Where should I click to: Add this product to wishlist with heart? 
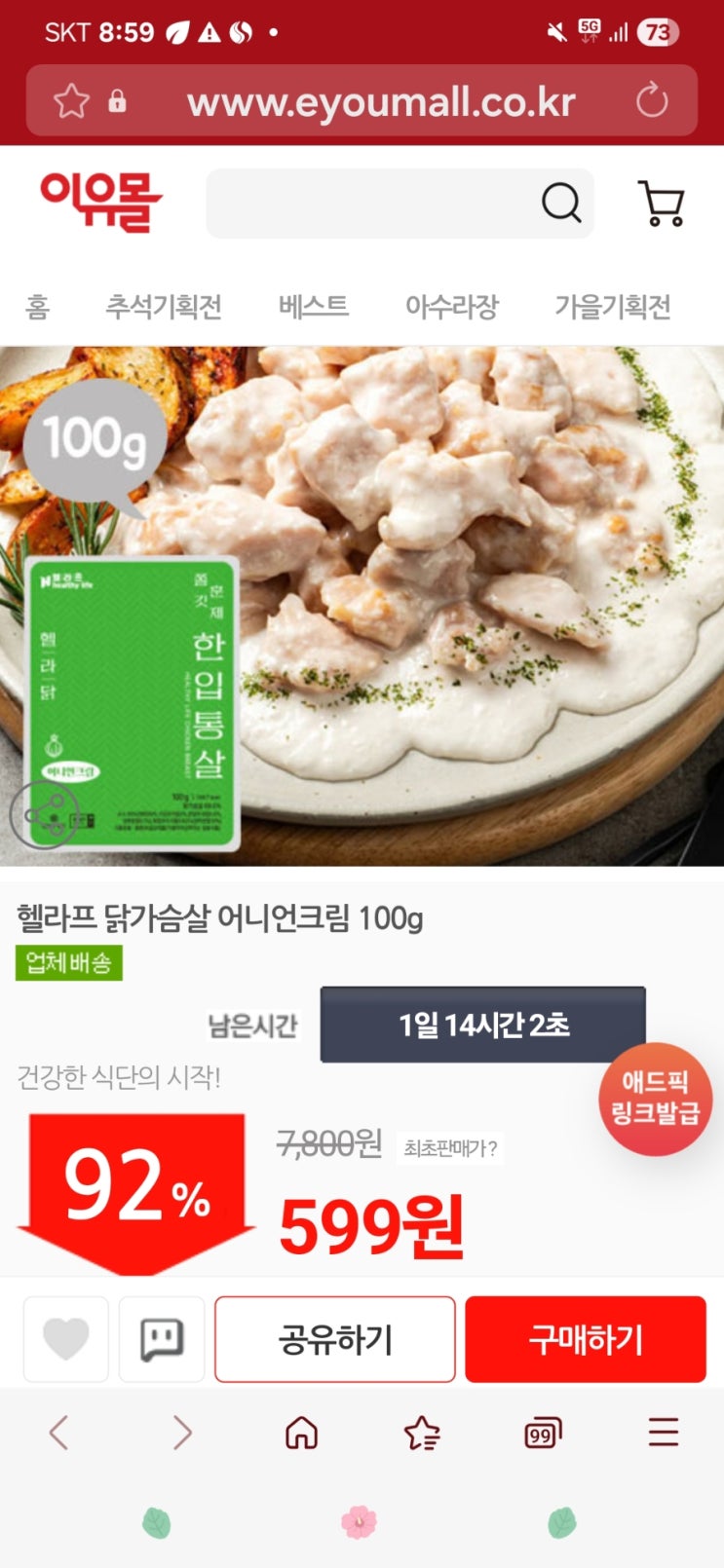pyautogui.click(x=65, y=1339)
